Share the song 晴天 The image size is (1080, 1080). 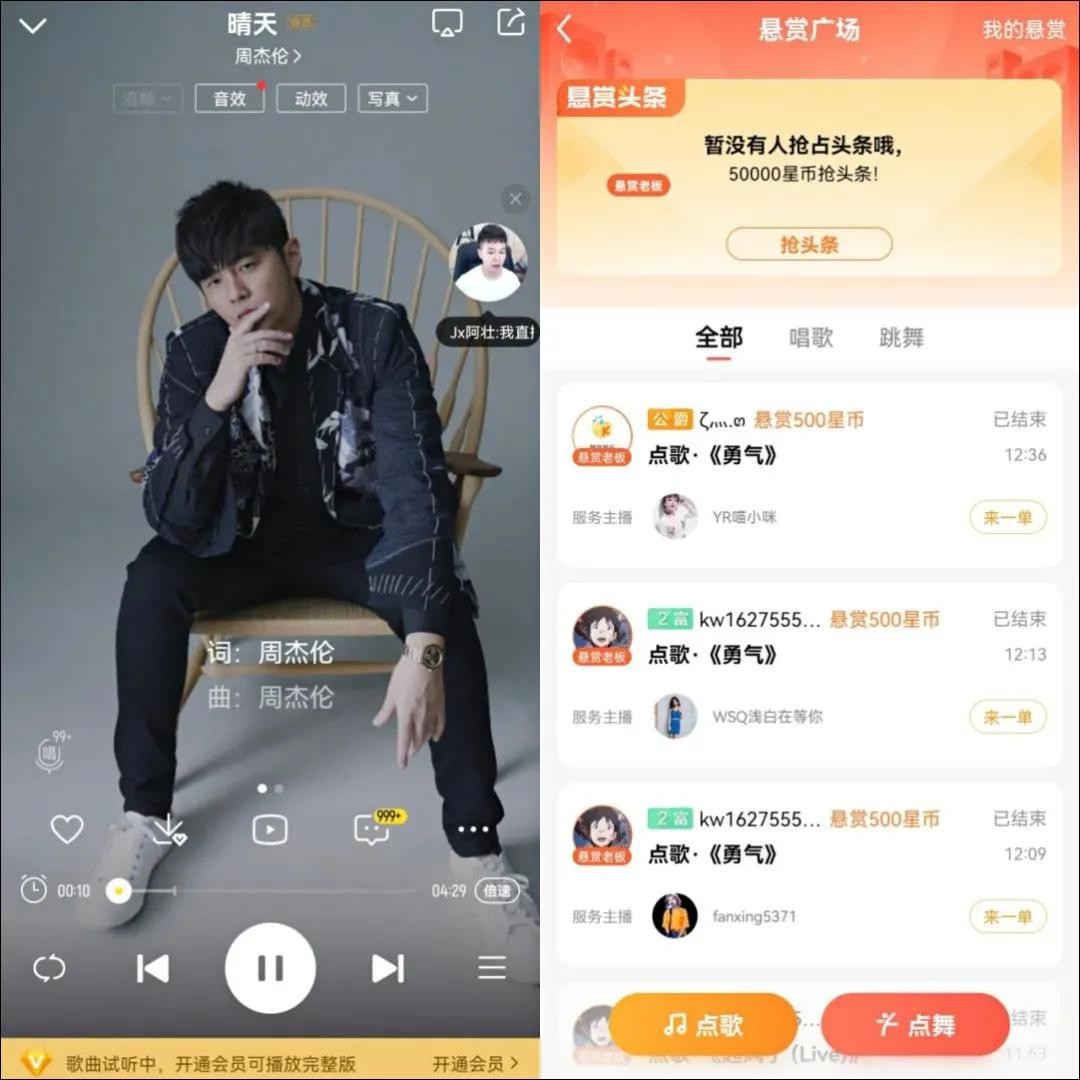coord(511,22)
